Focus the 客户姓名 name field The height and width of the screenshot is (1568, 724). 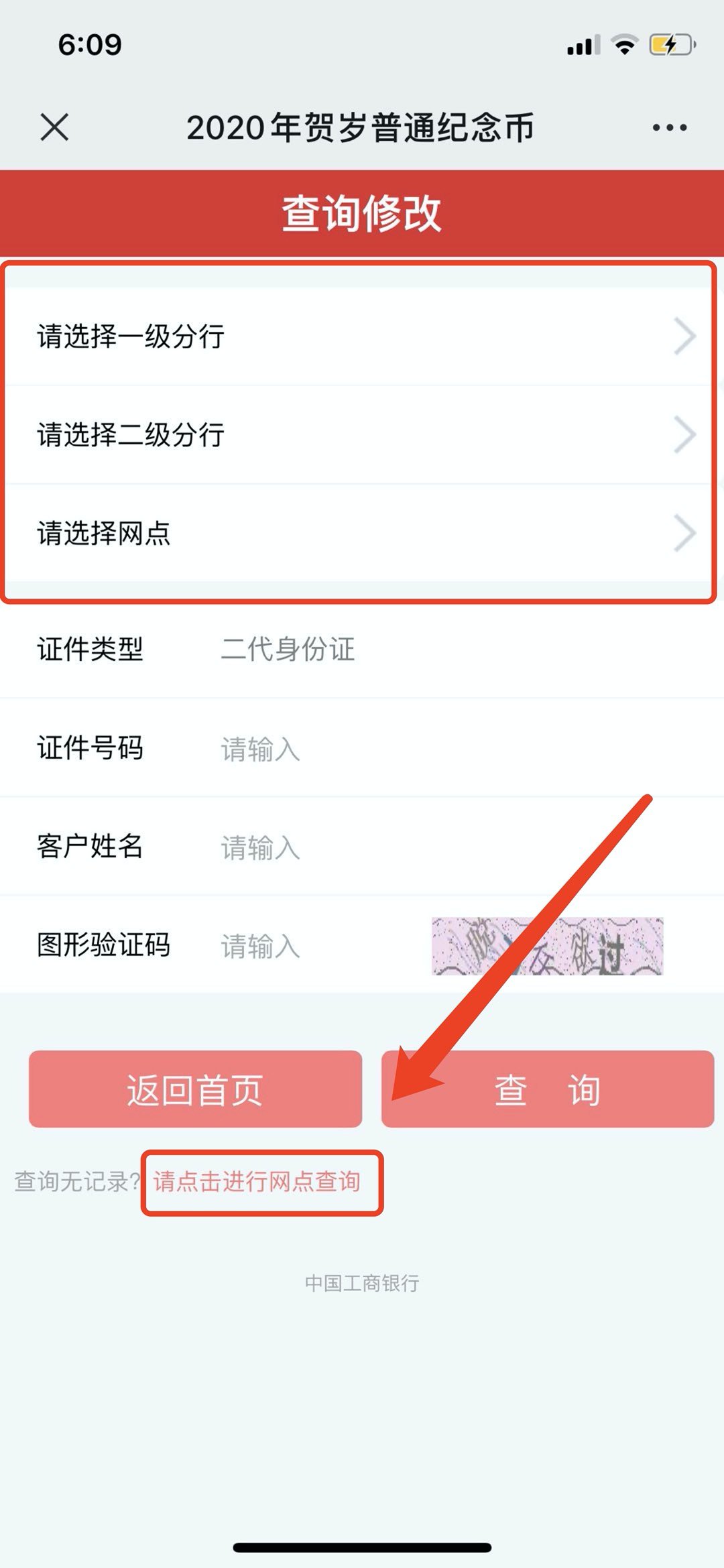tap(436, 847)
